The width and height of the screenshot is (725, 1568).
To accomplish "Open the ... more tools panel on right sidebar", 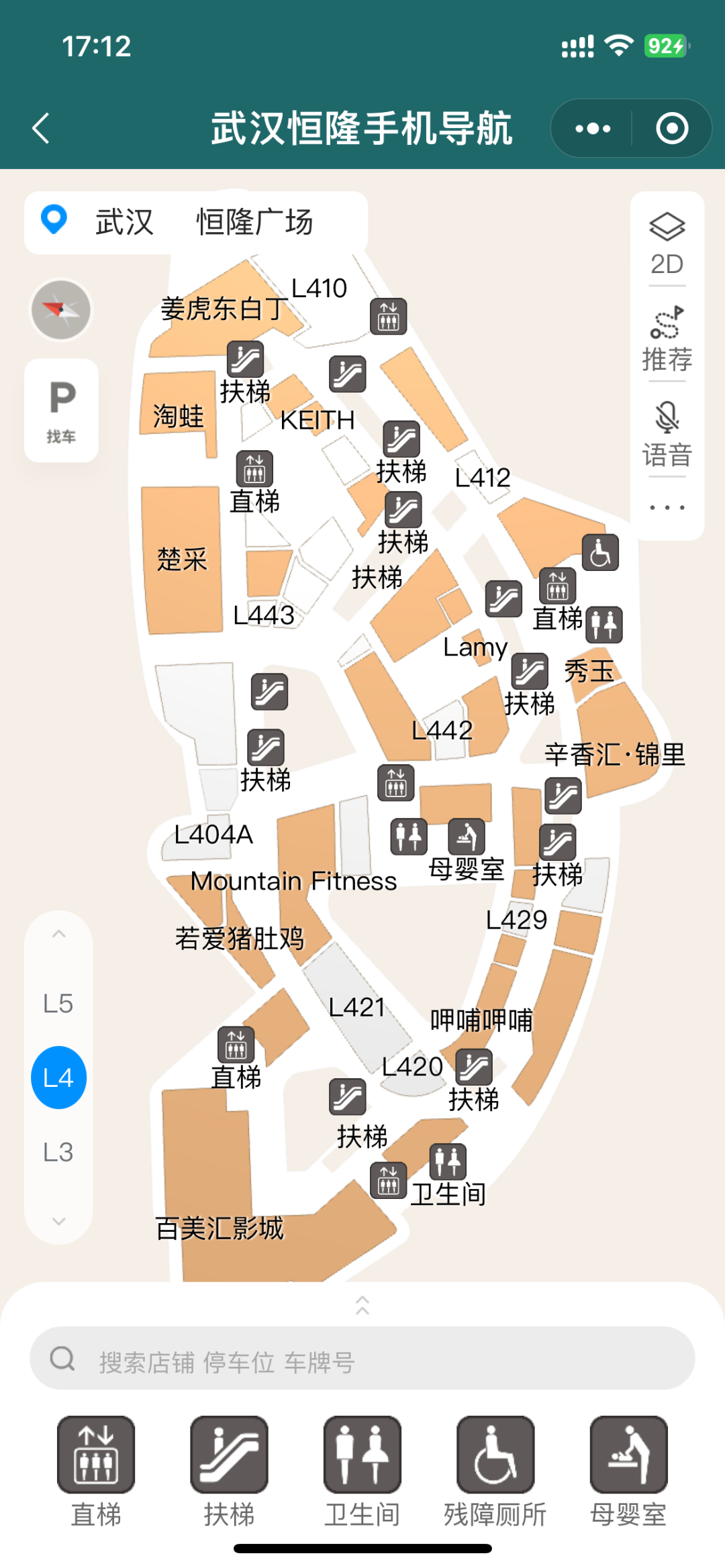I will pos(667,507).
